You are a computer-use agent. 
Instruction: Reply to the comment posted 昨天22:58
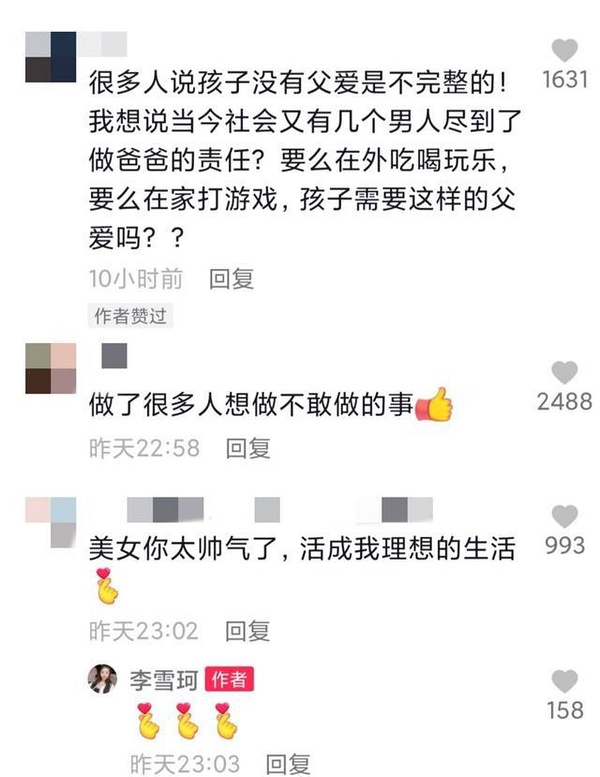(248, 449)
